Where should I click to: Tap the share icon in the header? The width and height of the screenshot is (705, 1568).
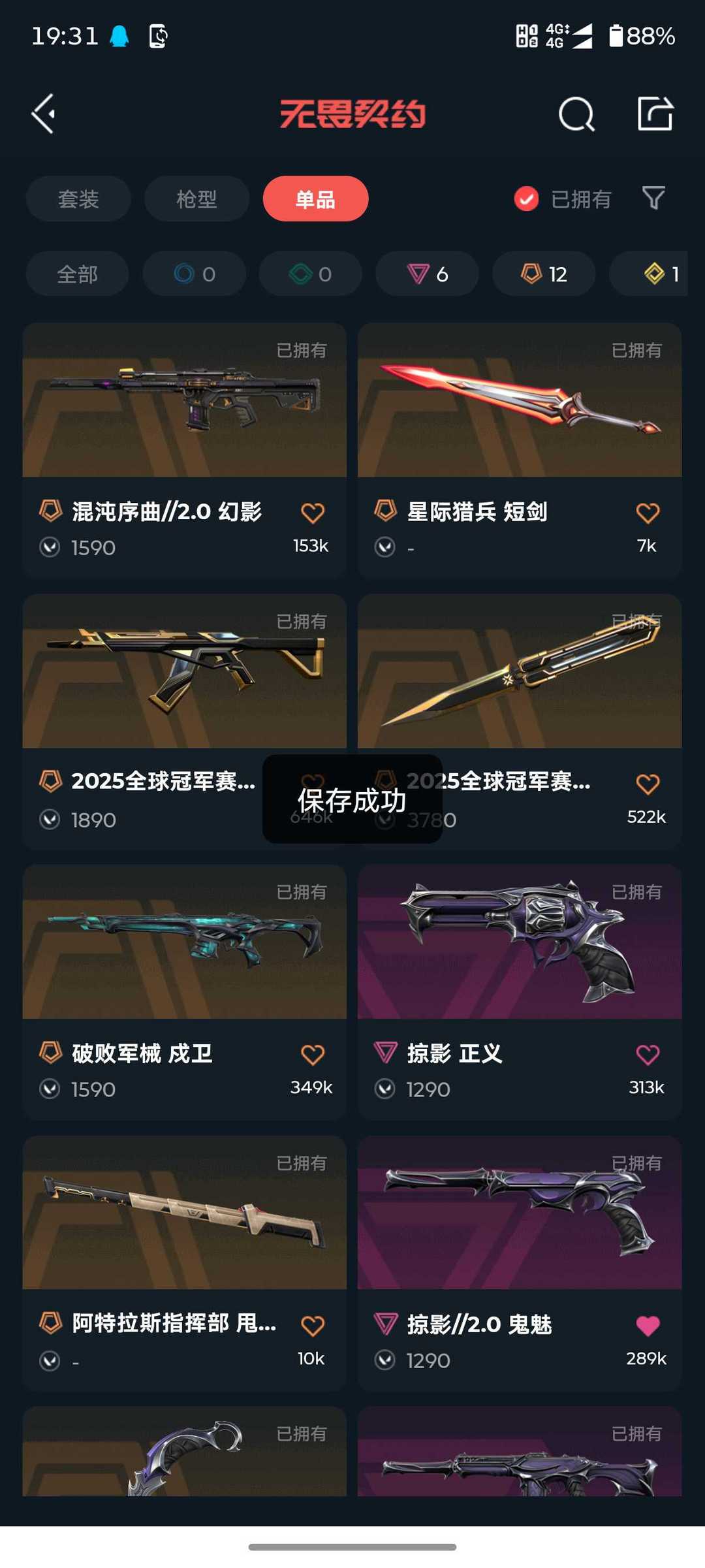(655, 114)
